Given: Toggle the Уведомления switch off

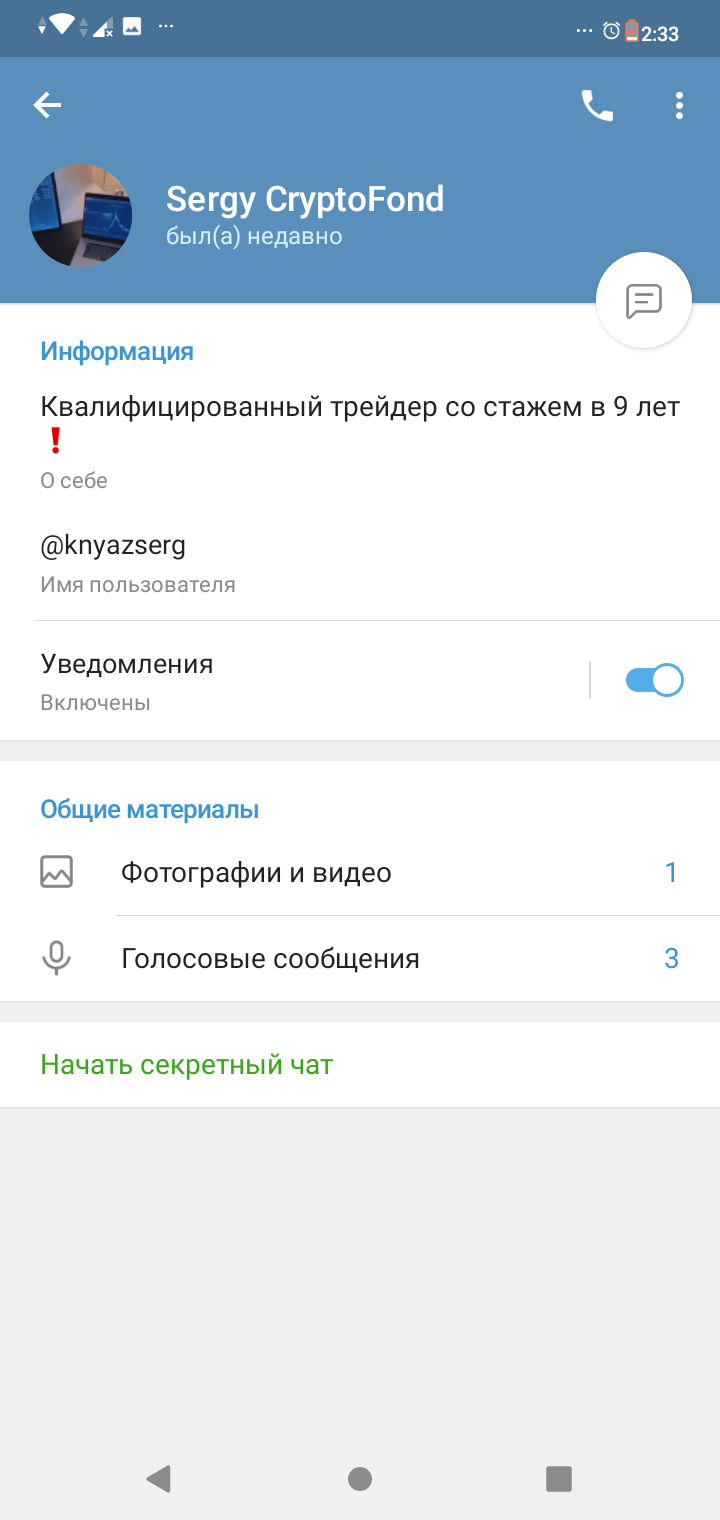Looking at the screenshot, I should (654, 680).
